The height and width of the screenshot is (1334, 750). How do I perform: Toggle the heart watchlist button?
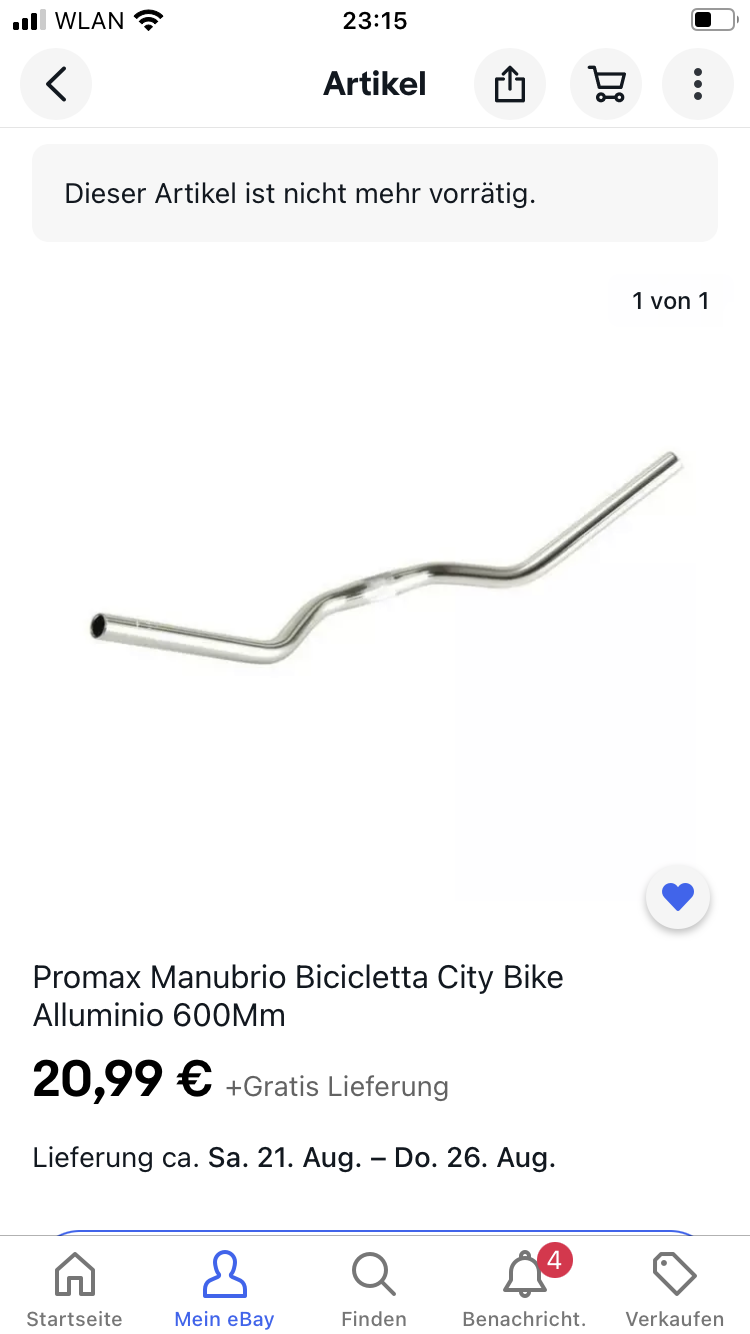[x=678, y=897]
